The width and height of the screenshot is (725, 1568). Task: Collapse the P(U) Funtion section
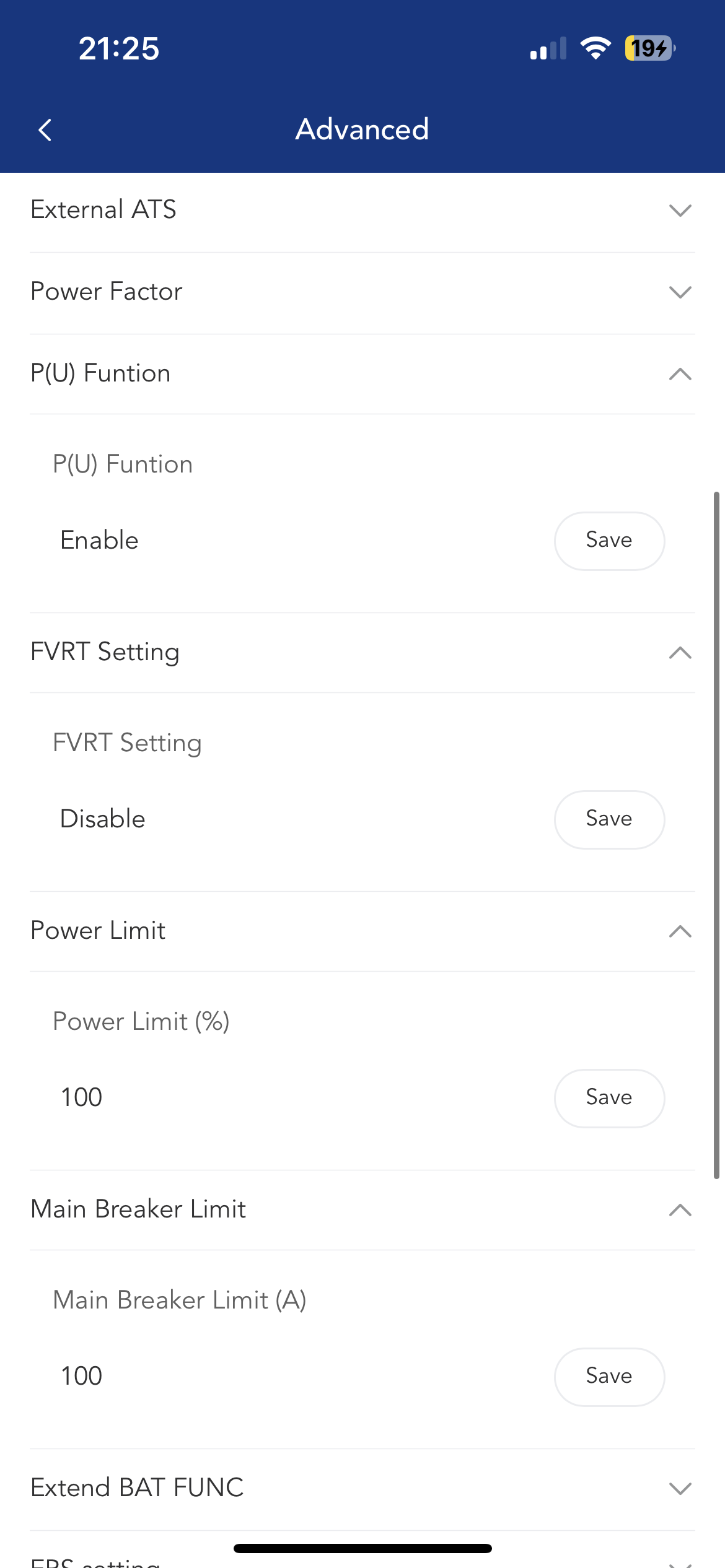[362, 373]
